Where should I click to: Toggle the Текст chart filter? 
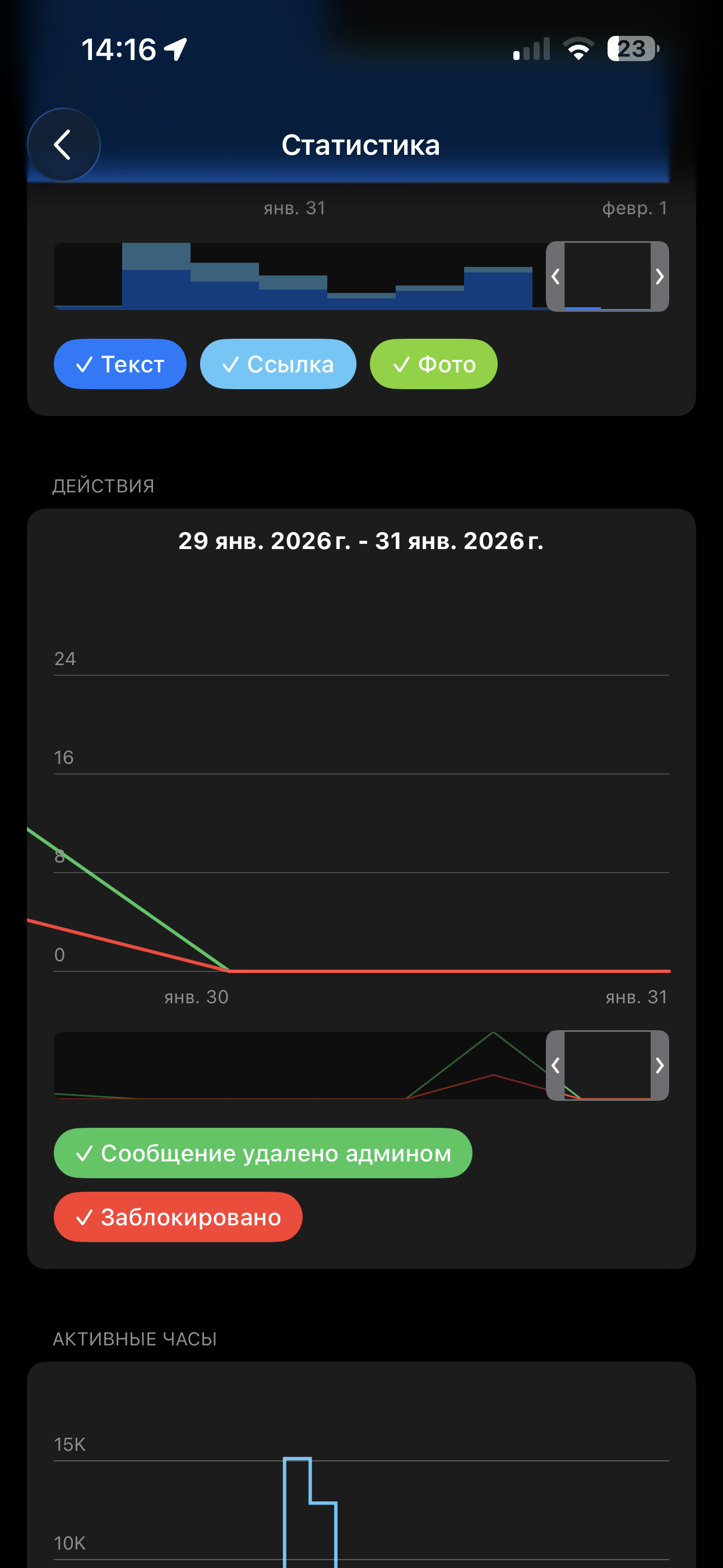(120, 364)
